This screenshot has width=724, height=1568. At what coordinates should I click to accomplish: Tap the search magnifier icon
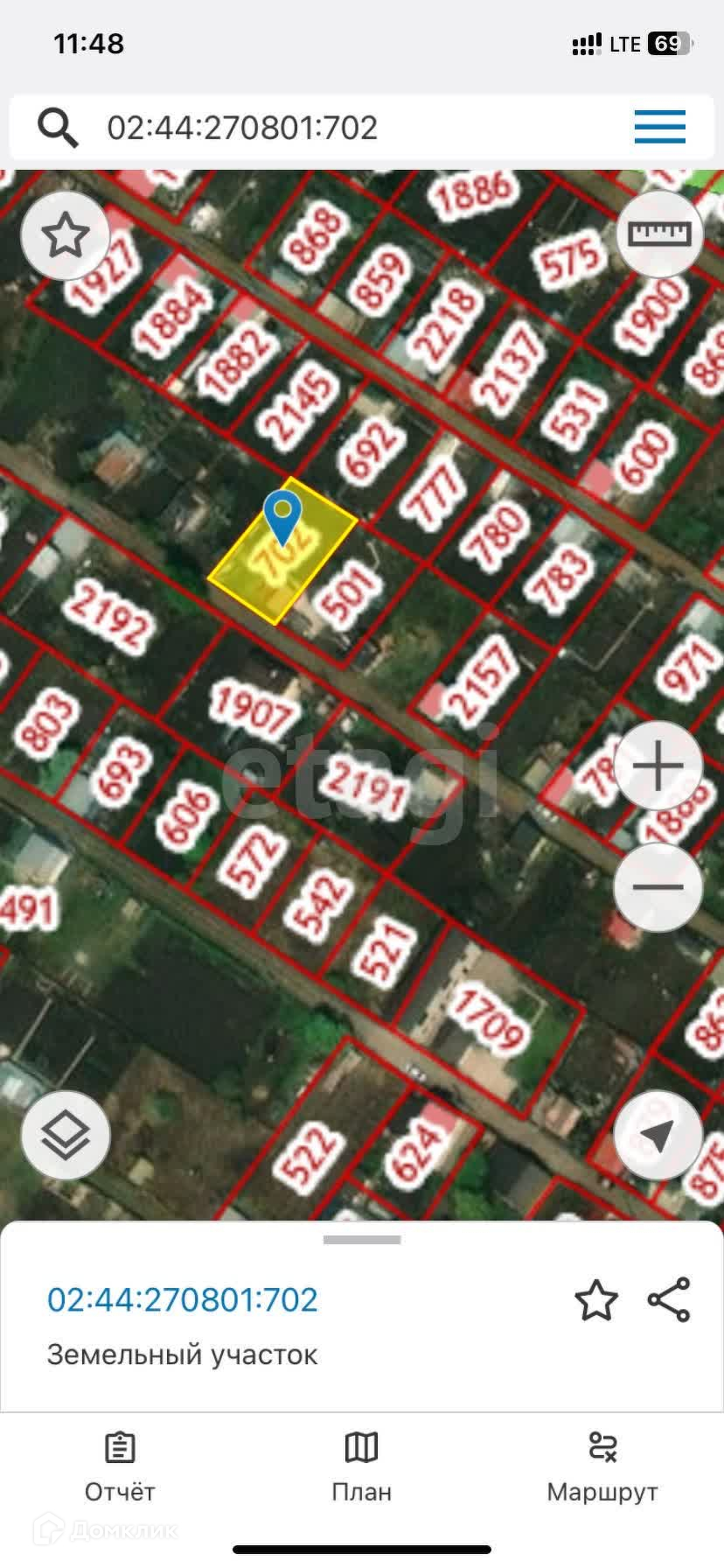point(58,128)
